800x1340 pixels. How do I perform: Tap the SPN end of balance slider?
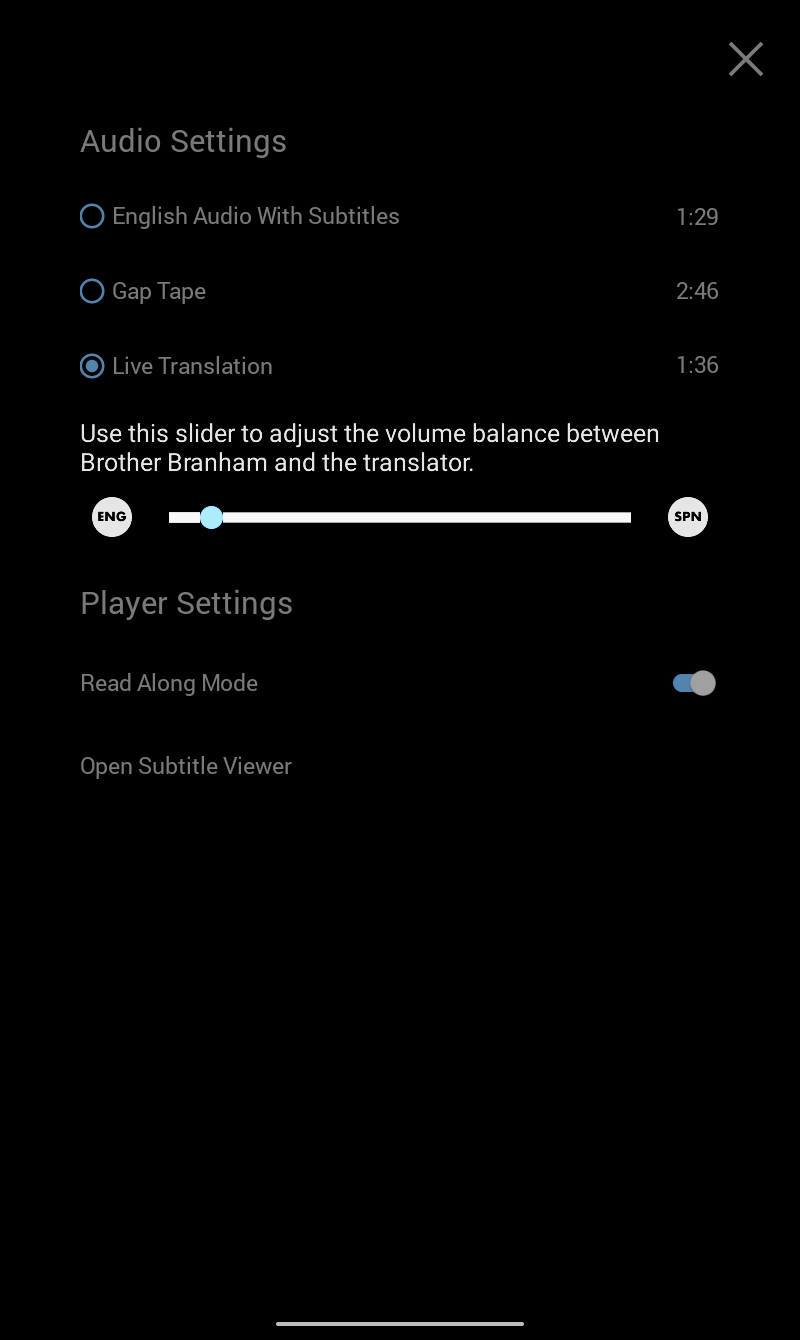point(688,517)
